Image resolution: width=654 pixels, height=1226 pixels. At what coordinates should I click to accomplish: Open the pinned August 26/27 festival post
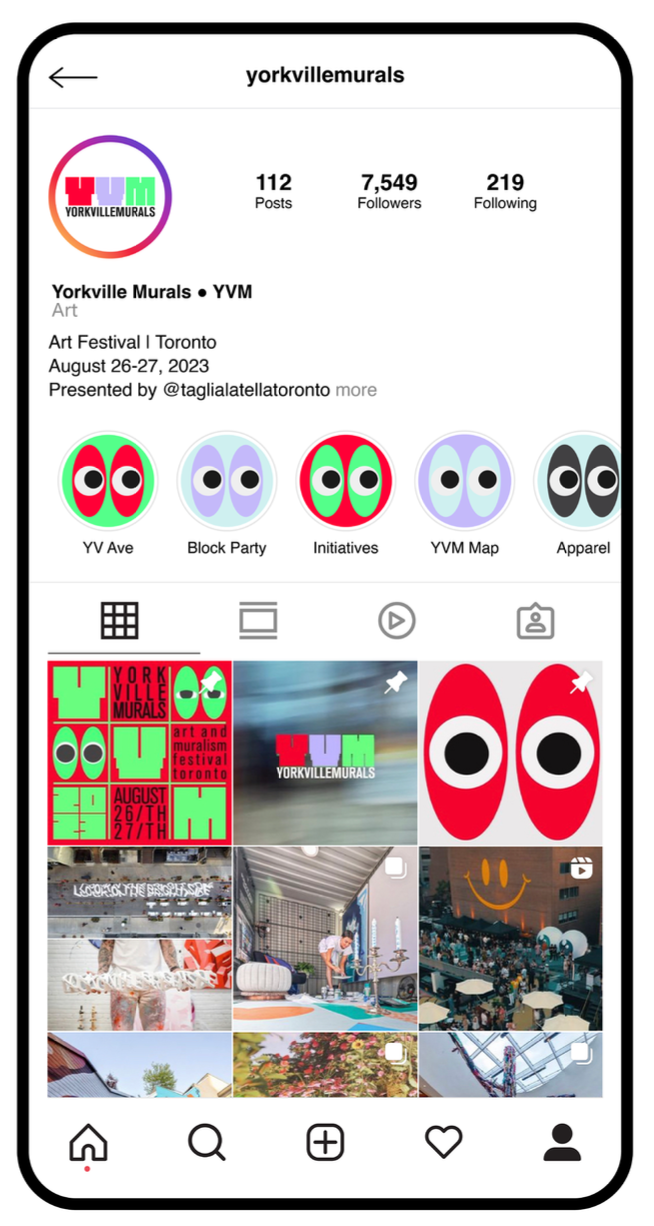(x=140, y=752)
